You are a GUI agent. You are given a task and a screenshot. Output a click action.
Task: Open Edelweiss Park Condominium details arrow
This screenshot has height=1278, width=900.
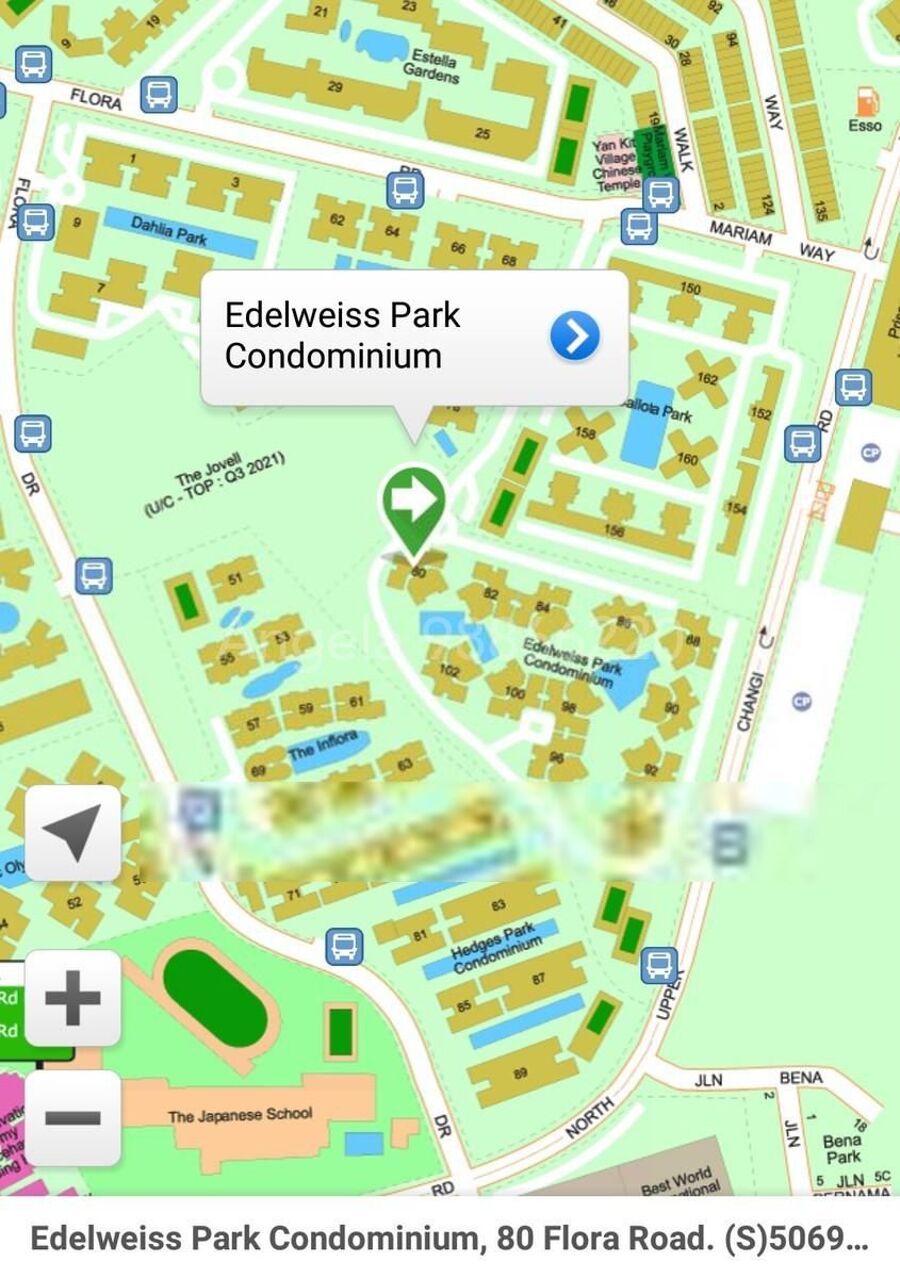tap(575, 336)
